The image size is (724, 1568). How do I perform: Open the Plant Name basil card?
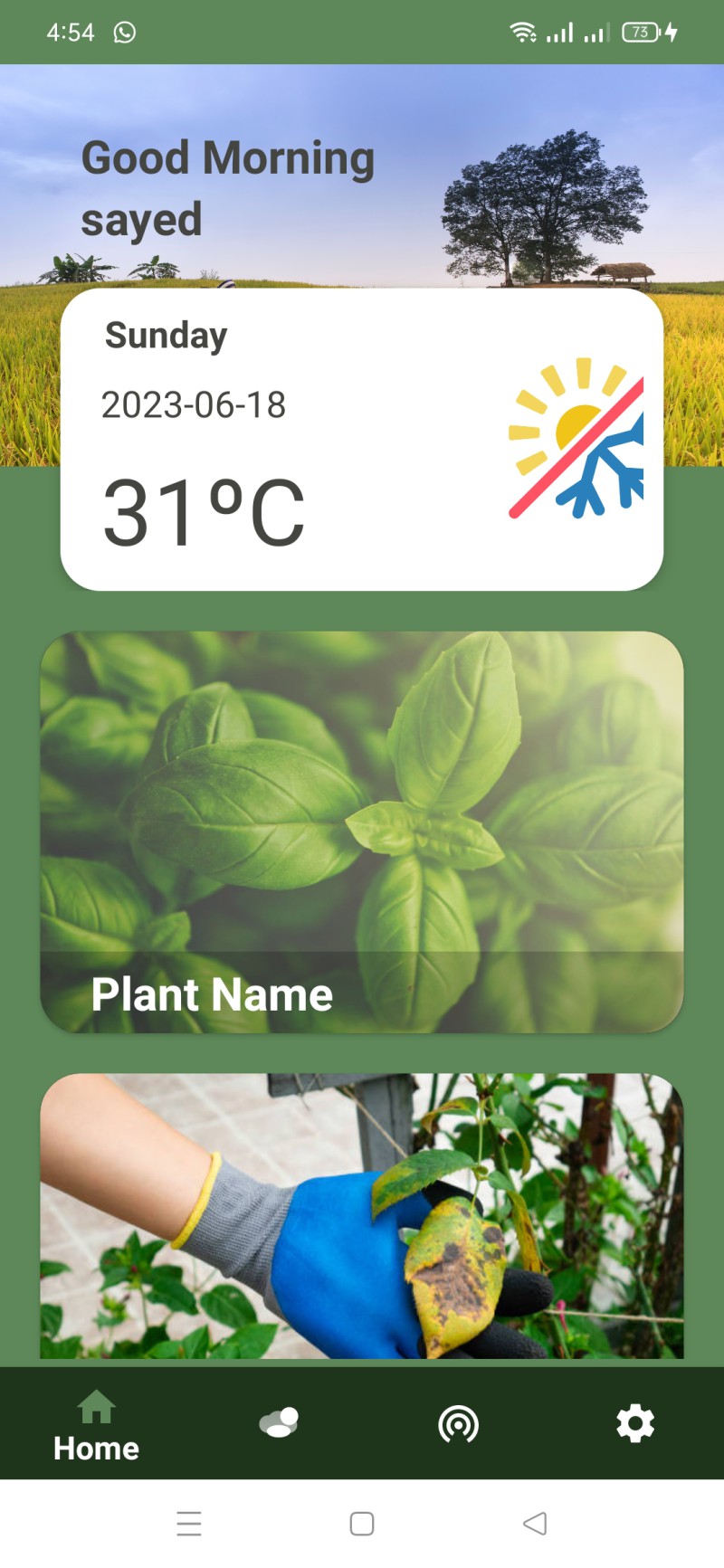[x=362, y=832]
